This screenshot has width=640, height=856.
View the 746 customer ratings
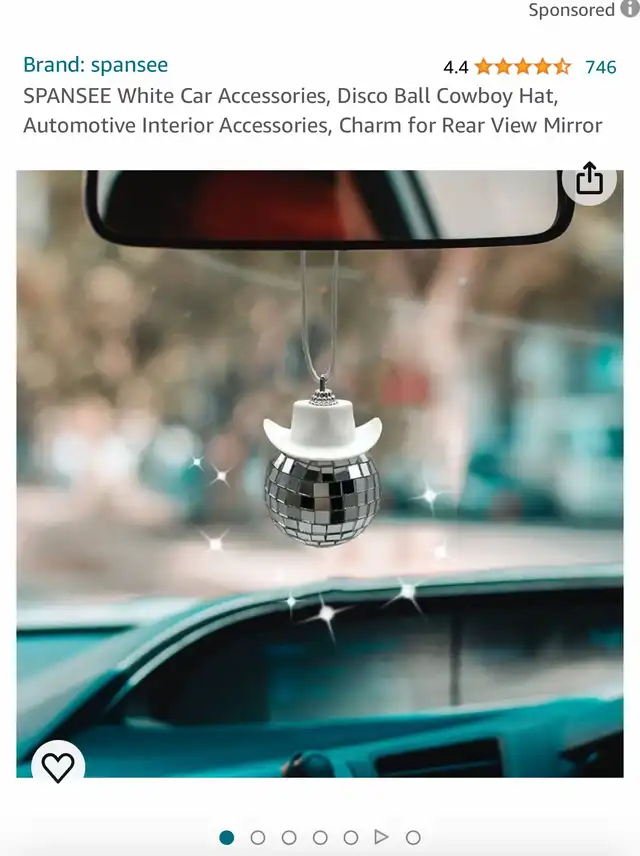[x=601, y=67]
